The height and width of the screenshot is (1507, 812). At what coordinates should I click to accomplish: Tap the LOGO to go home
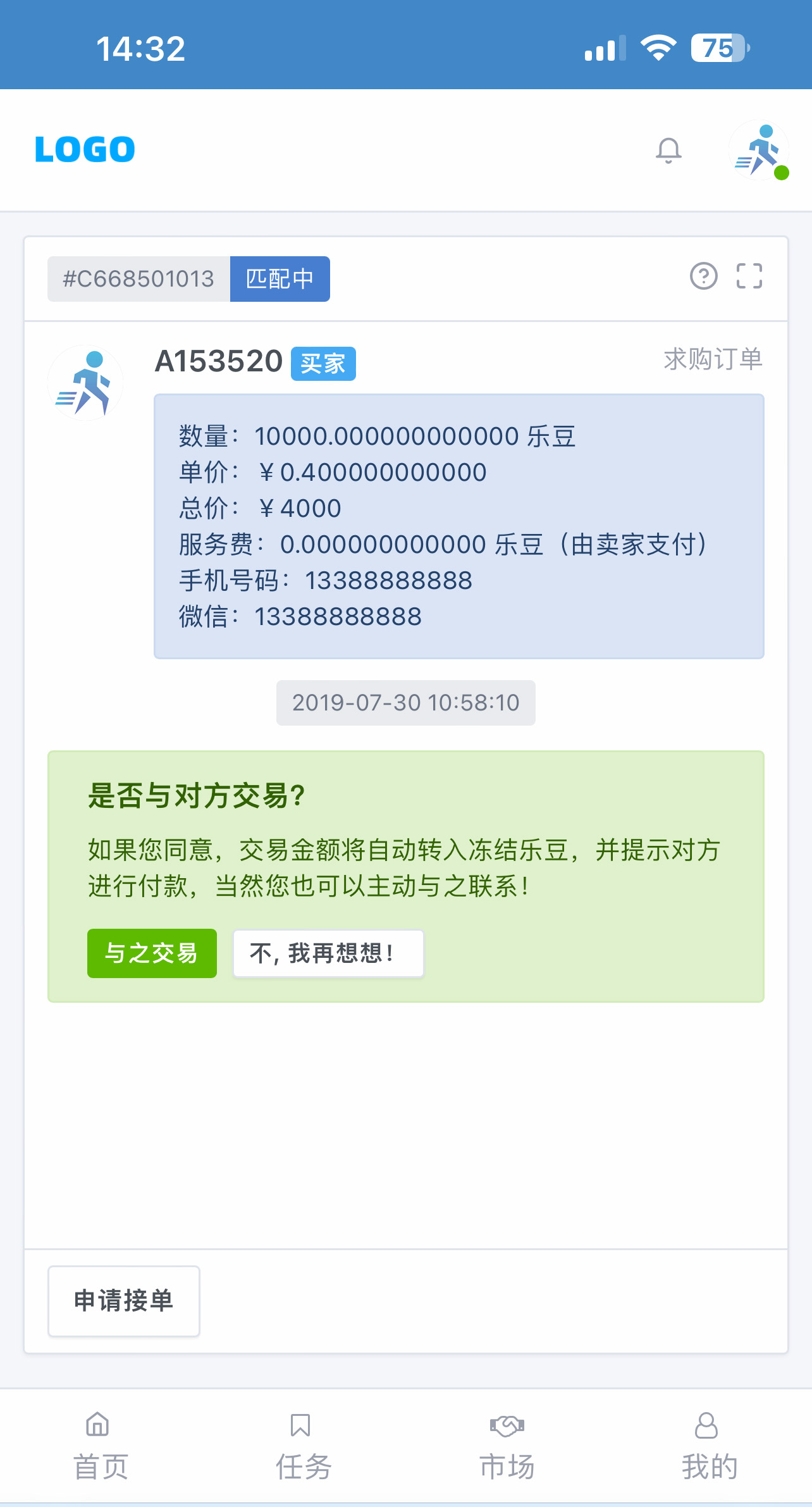tap(85, 150)
